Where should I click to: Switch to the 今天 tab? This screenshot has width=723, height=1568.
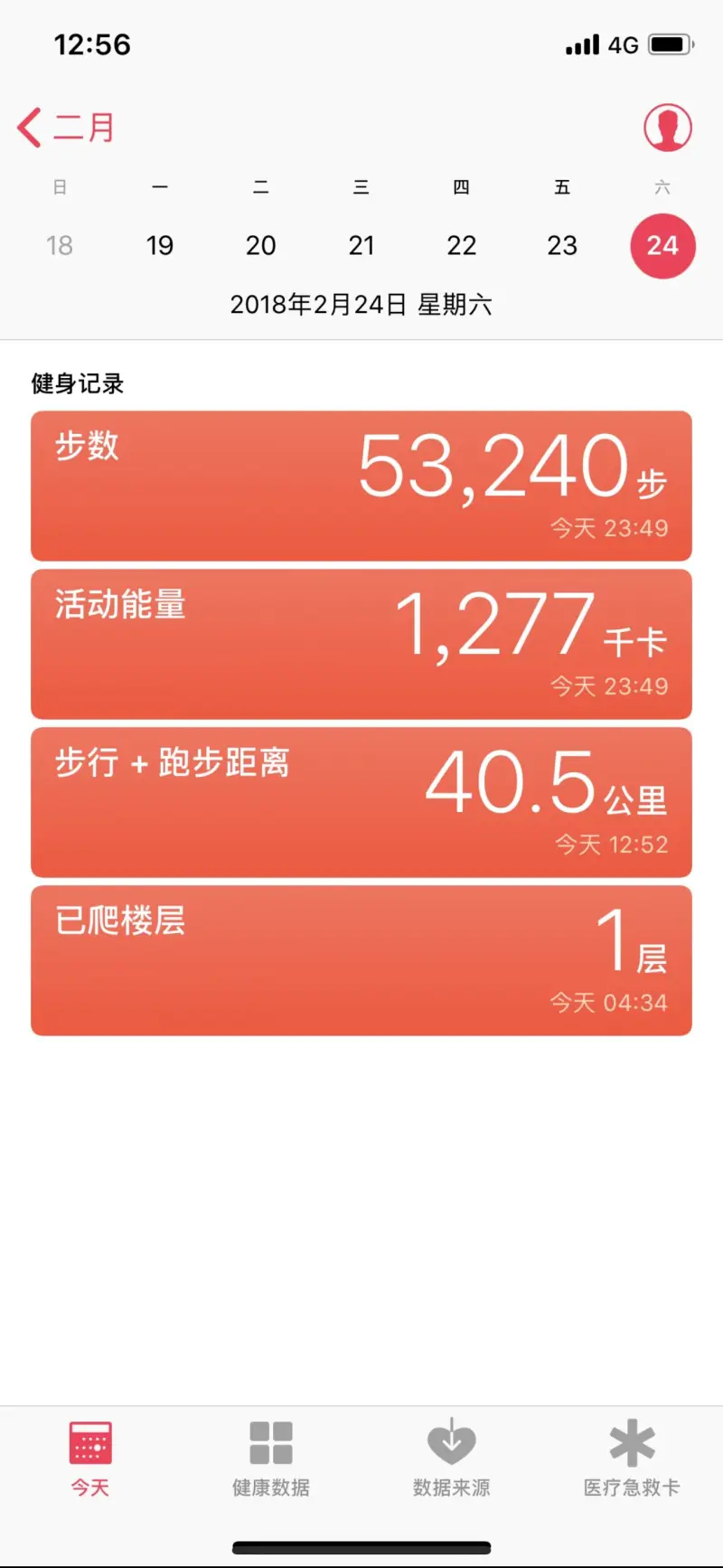[90, 1459]
